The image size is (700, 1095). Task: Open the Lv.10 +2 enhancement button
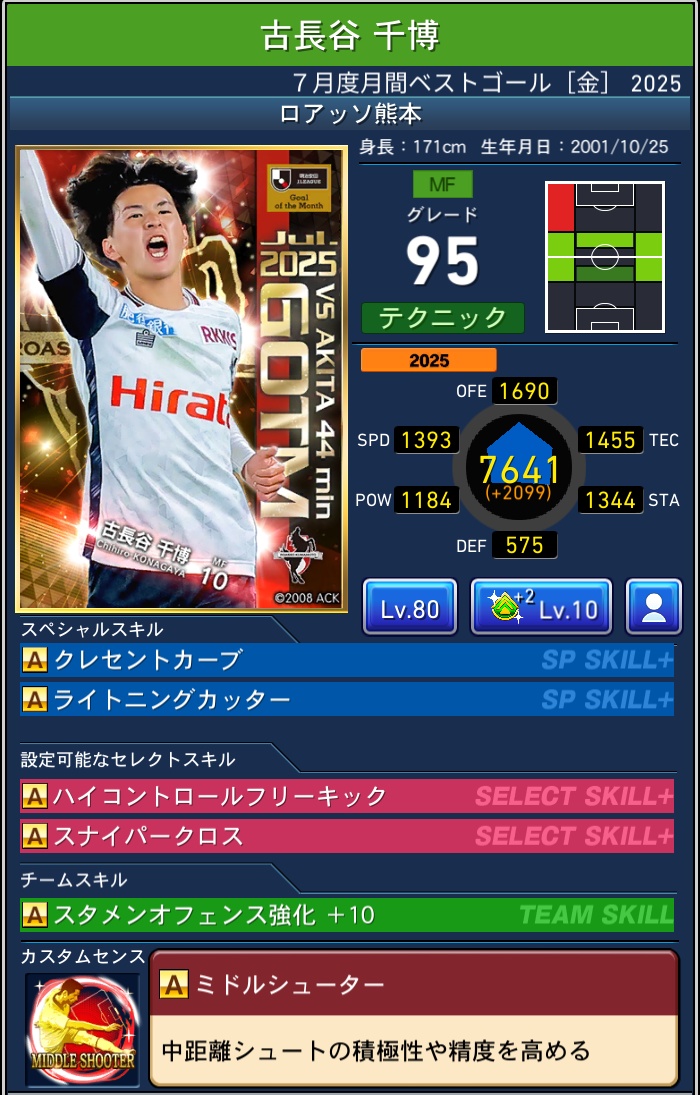pyautogui.click(x=541, y=607)
